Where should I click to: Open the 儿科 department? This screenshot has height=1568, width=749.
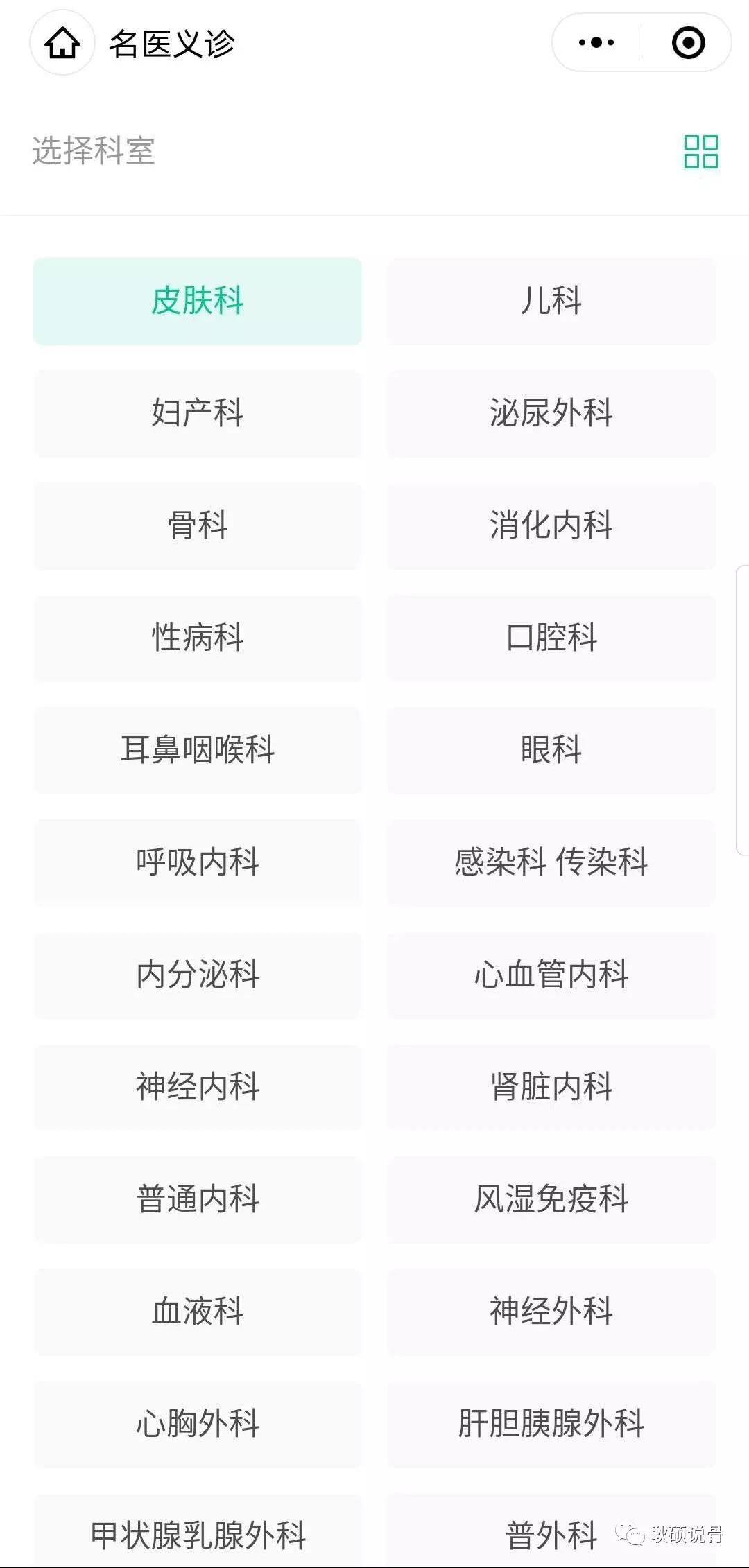(551, 302)
